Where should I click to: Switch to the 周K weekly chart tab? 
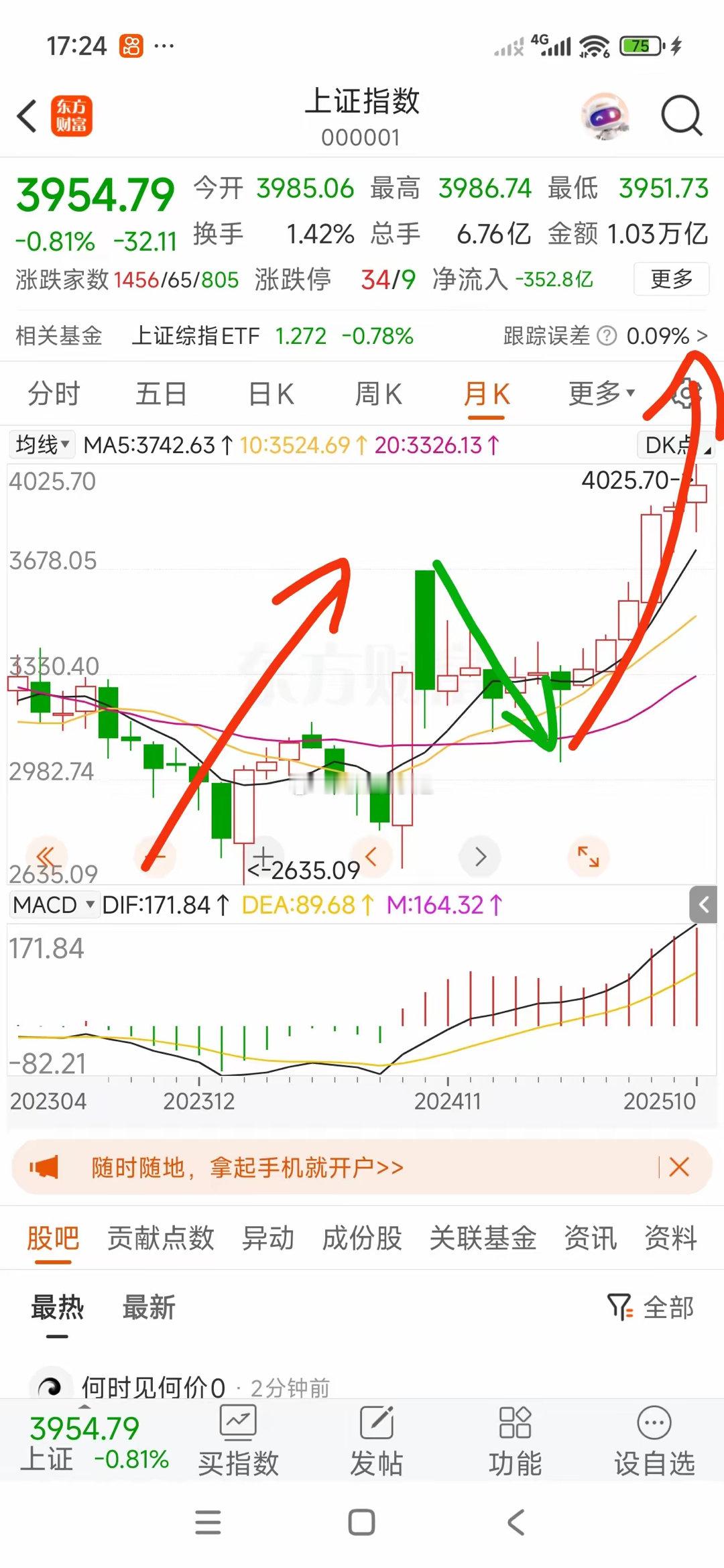tap(377, 394)
